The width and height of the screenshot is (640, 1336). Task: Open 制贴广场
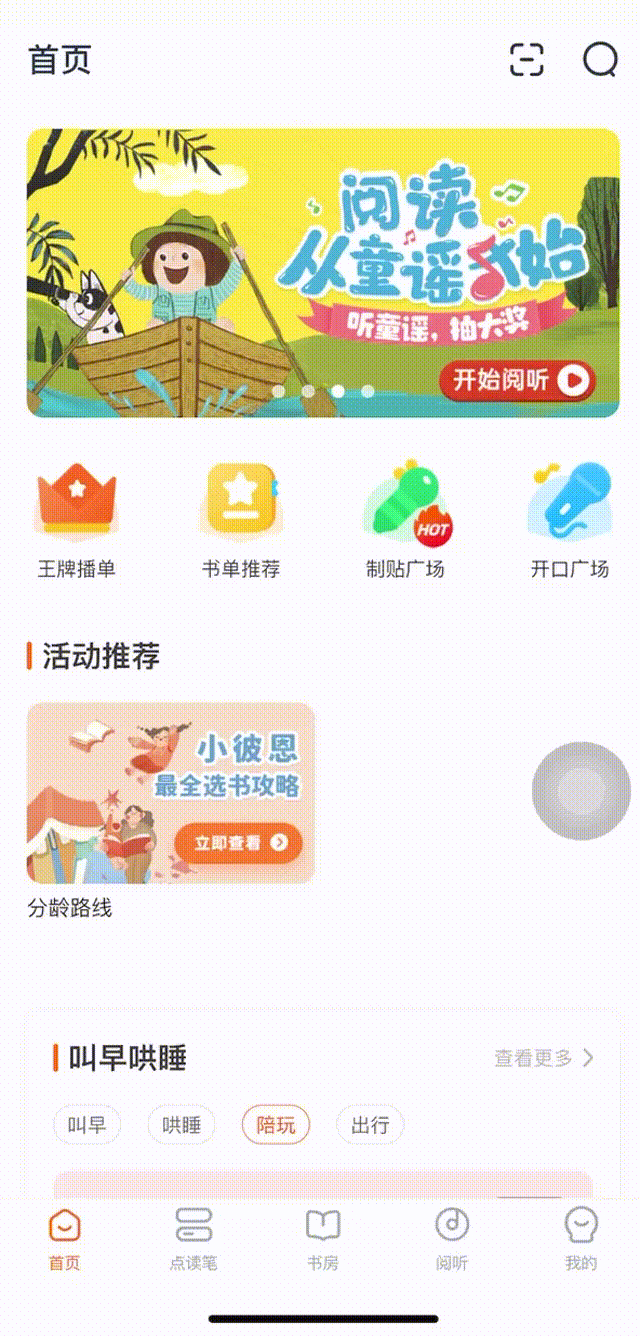pos(405,521)
